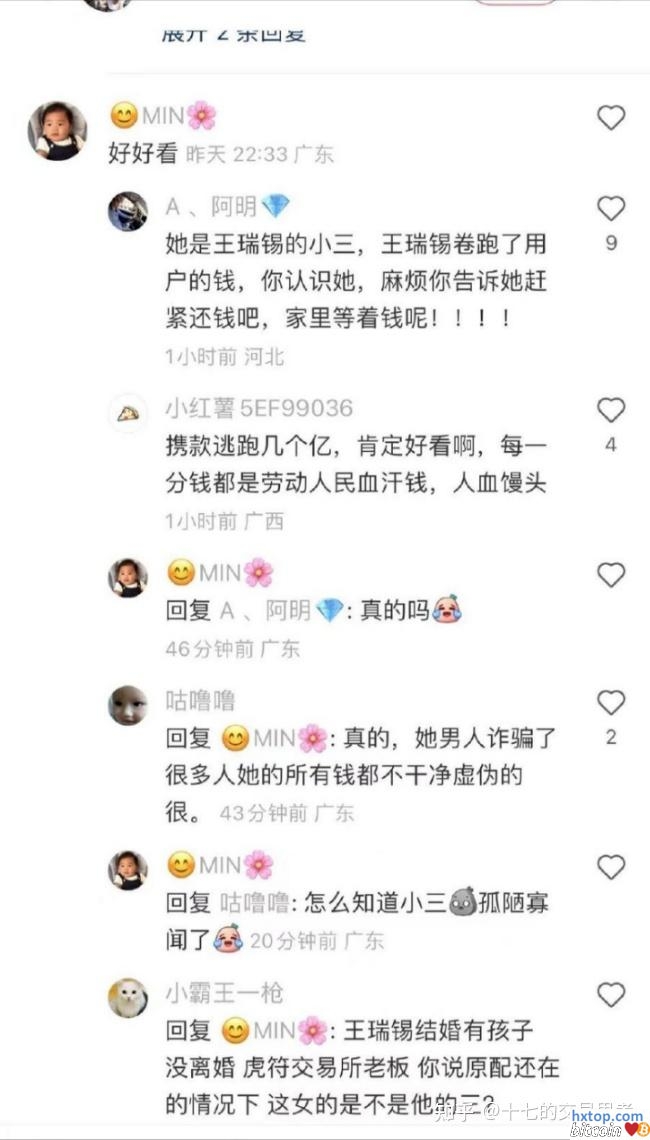Like 咕噜噜's reply
This screenshot has height=1140, width=650.
coord(610,703)
